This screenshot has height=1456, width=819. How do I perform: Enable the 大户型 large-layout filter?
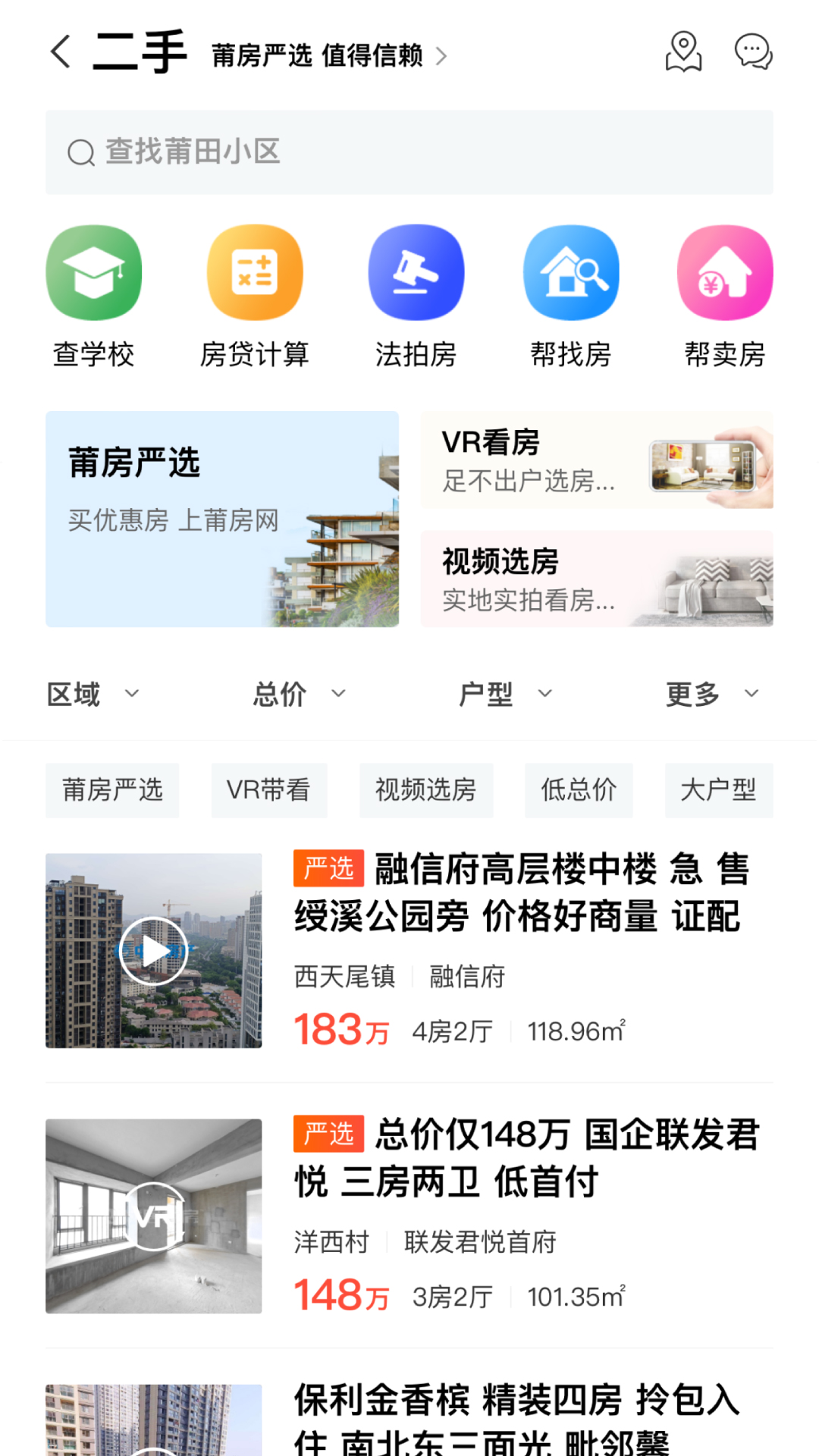pos(718,790)
